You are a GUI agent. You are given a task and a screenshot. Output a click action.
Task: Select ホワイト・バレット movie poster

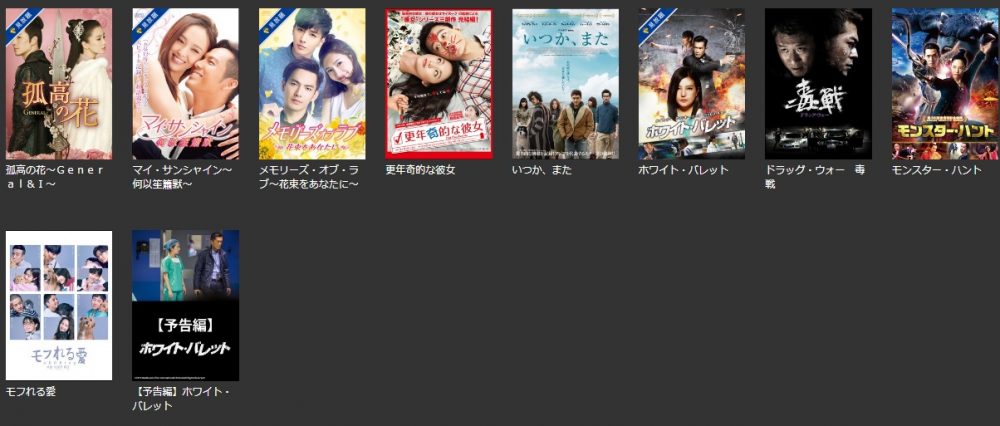(691, 84)
